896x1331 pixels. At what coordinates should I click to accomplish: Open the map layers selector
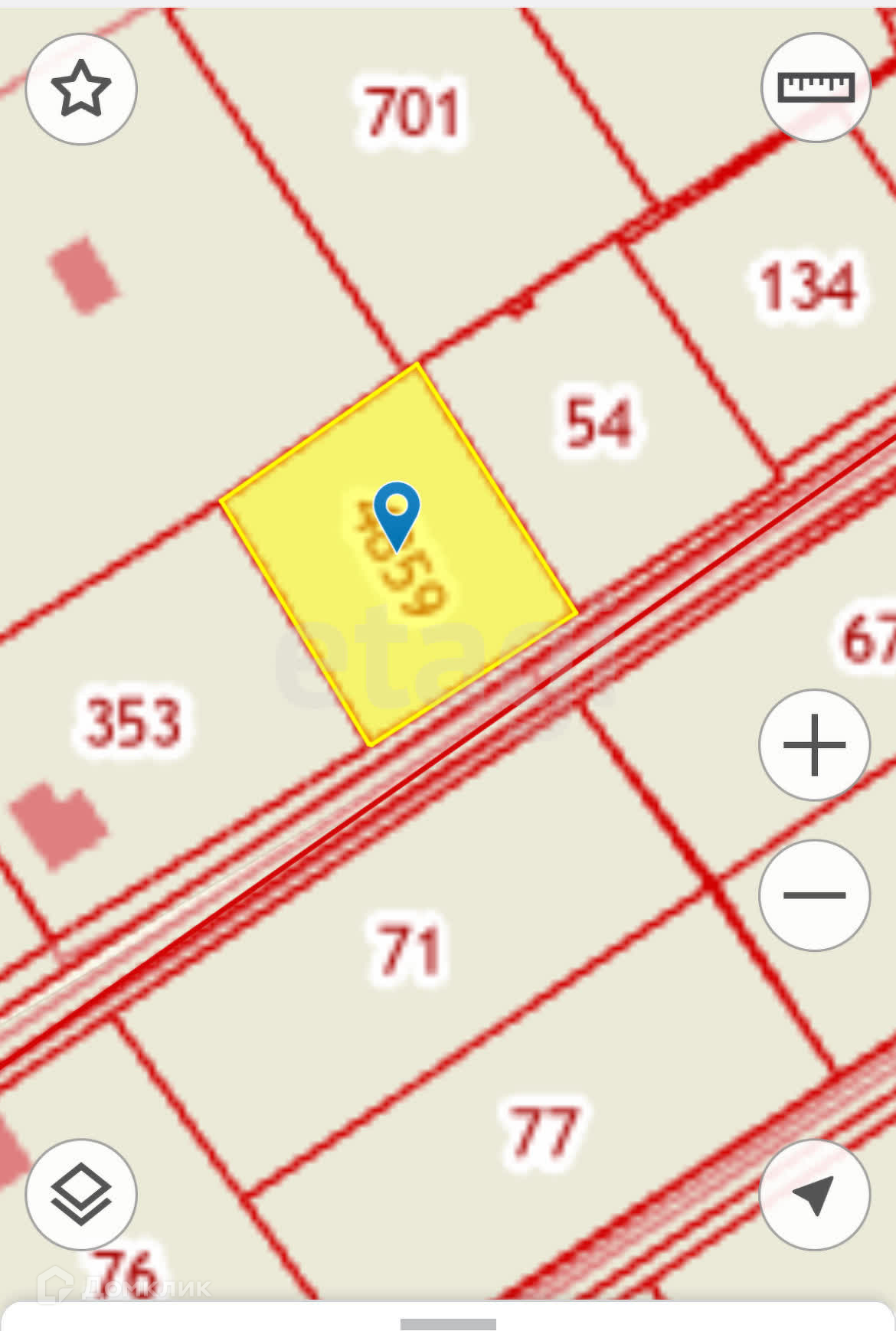81,1194
